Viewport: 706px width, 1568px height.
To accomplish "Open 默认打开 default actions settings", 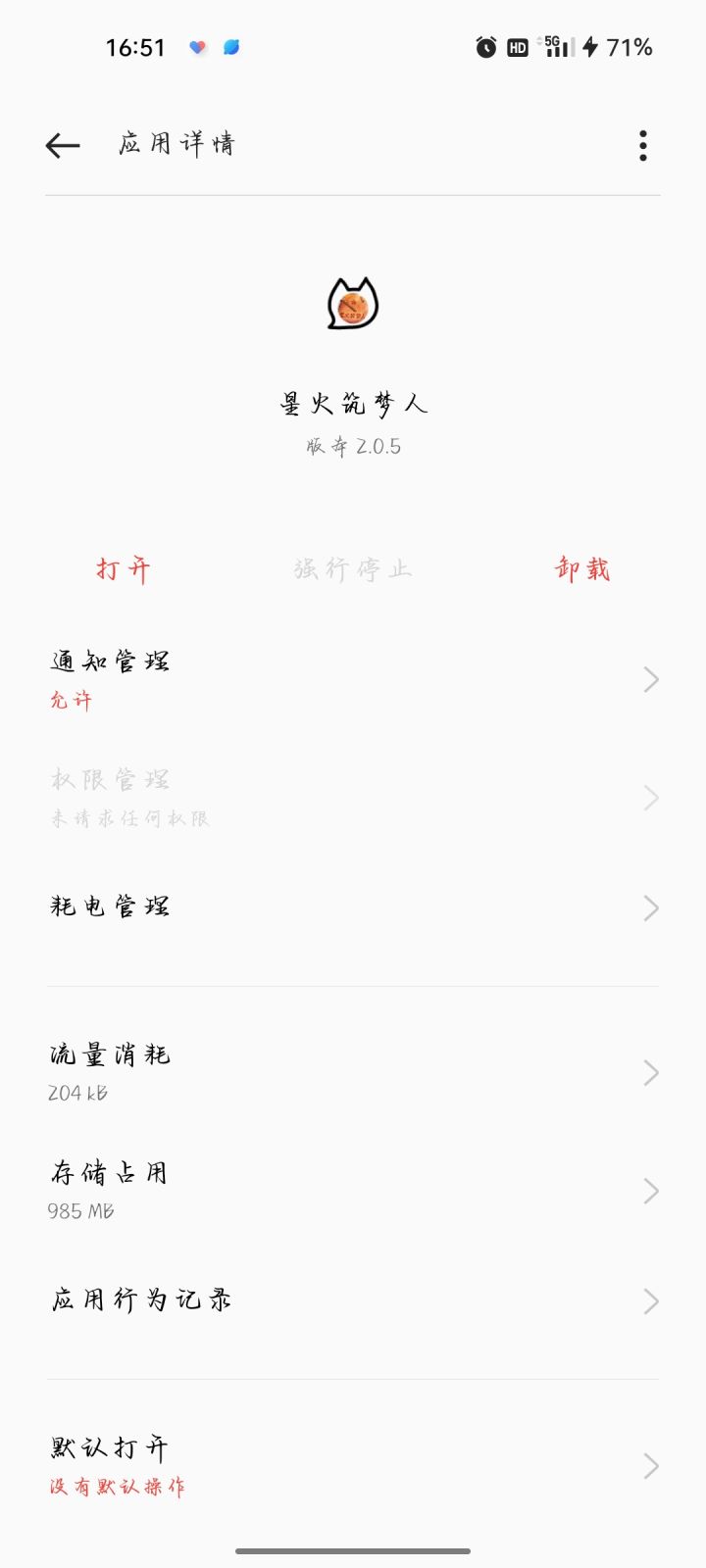I will (x=353, y=1465).
